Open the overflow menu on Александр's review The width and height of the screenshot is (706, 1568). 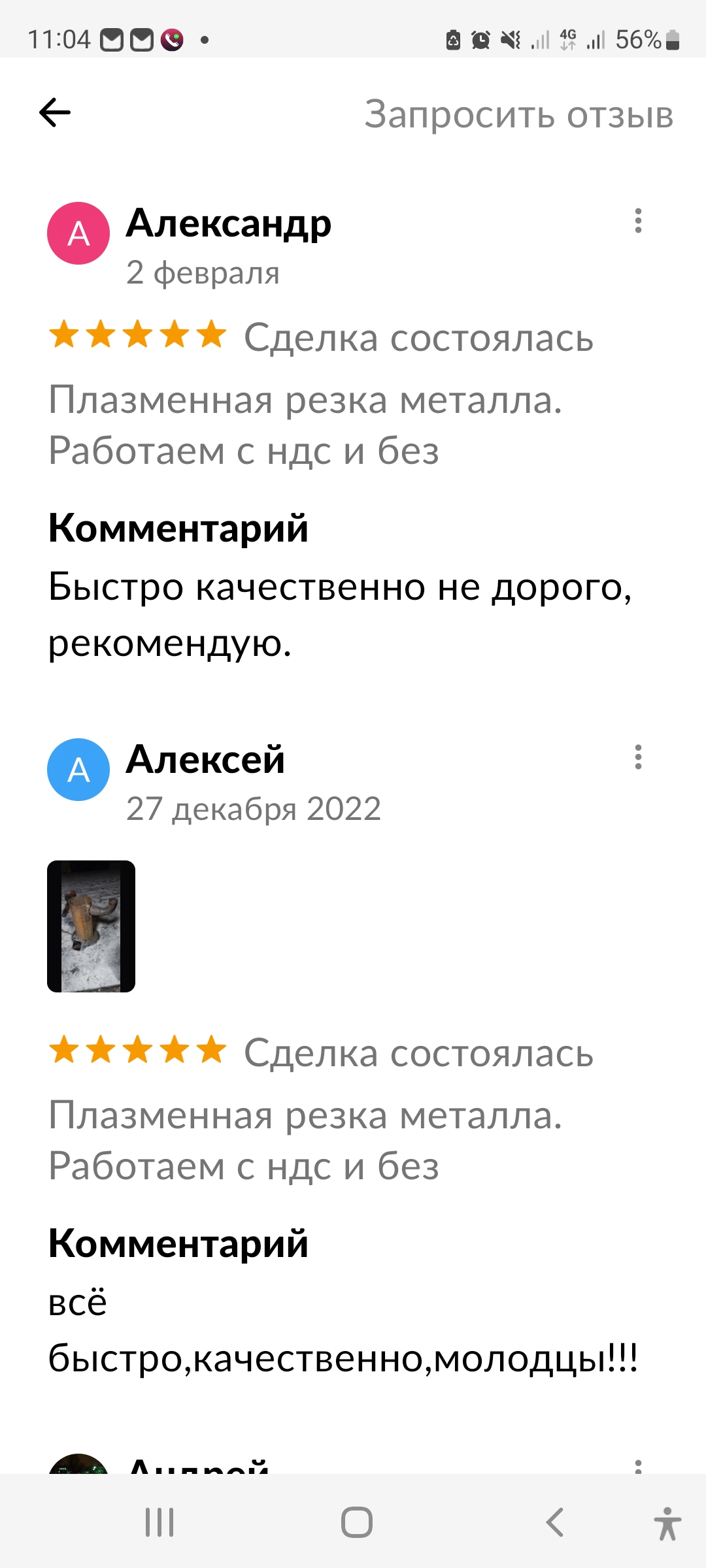coord(638,221)
